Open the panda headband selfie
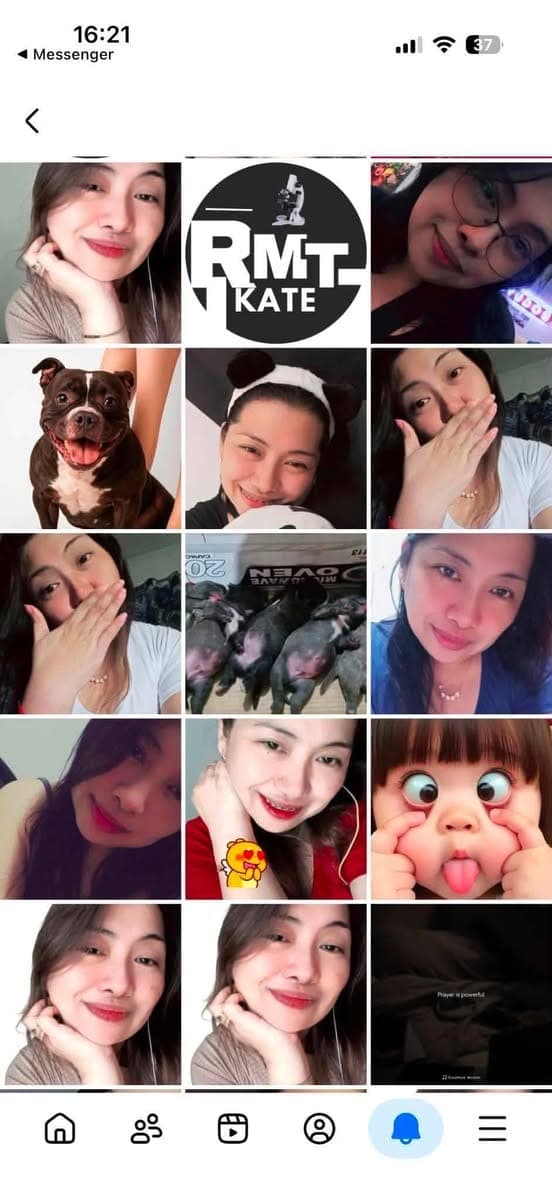Screen dimensions: 552x1200 coord(276,438)
